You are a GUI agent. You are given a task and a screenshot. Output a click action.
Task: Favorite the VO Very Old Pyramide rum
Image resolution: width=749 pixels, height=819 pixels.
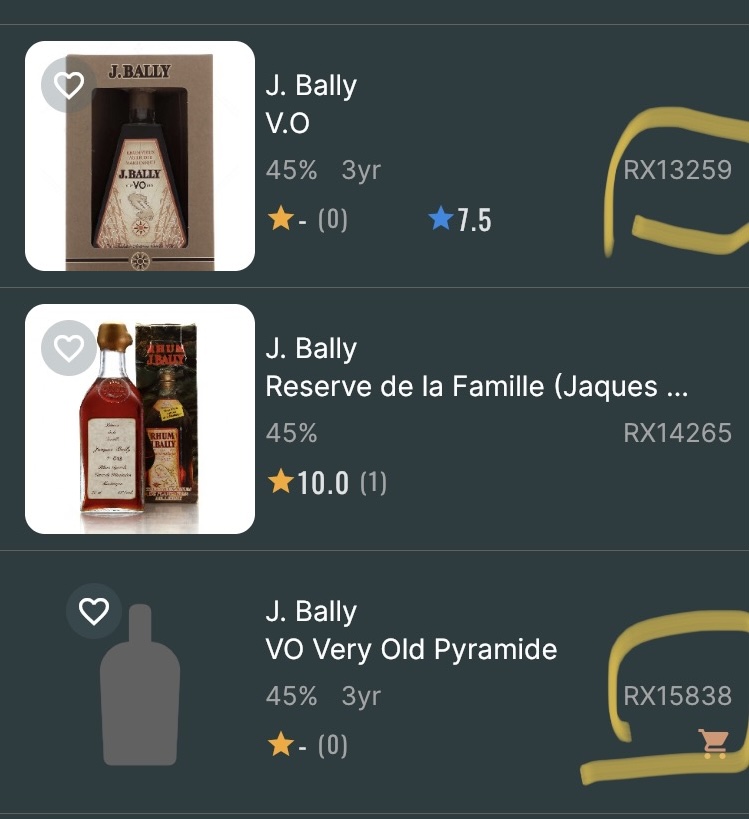(x=94, y=611)
